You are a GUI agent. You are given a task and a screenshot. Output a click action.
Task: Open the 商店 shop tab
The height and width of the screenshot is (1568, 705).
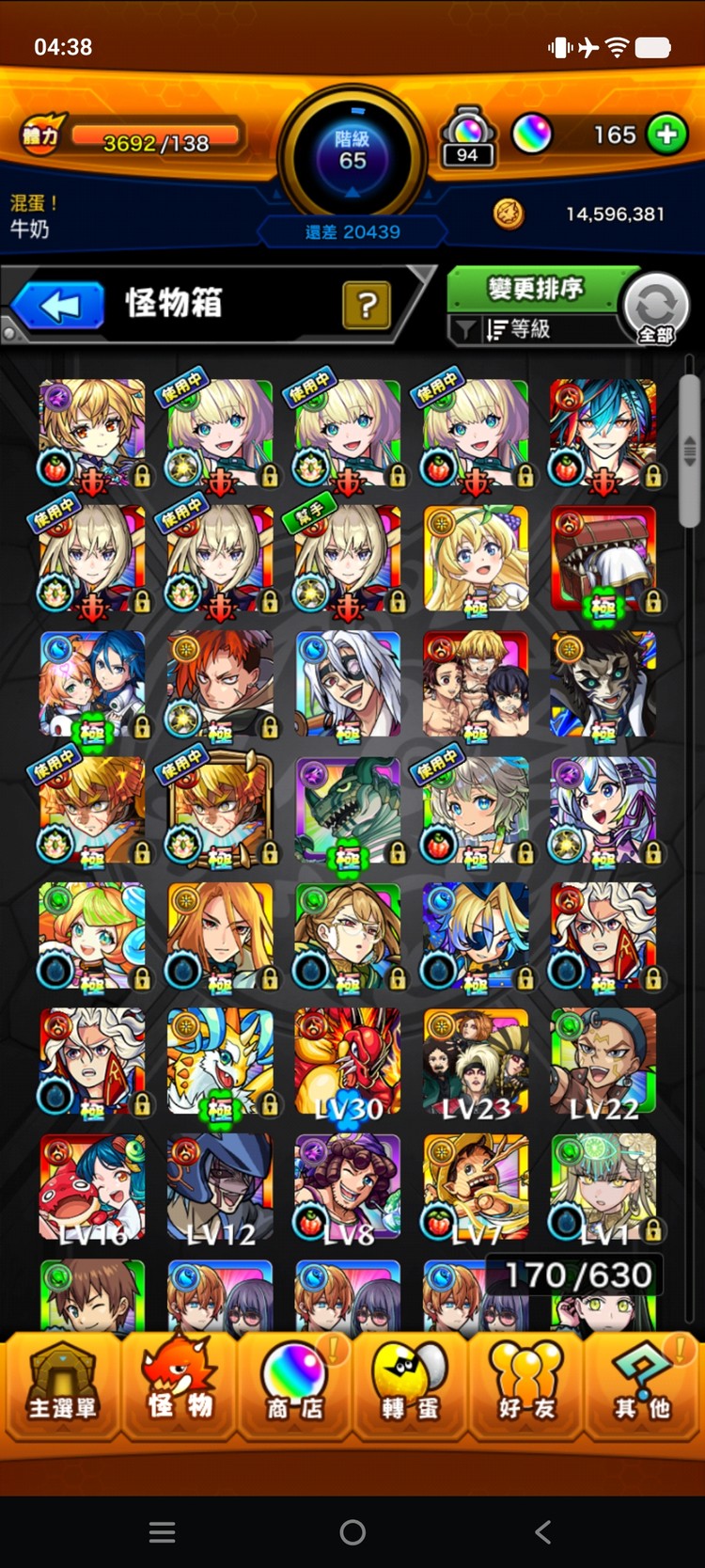(x=294, y=1385)
